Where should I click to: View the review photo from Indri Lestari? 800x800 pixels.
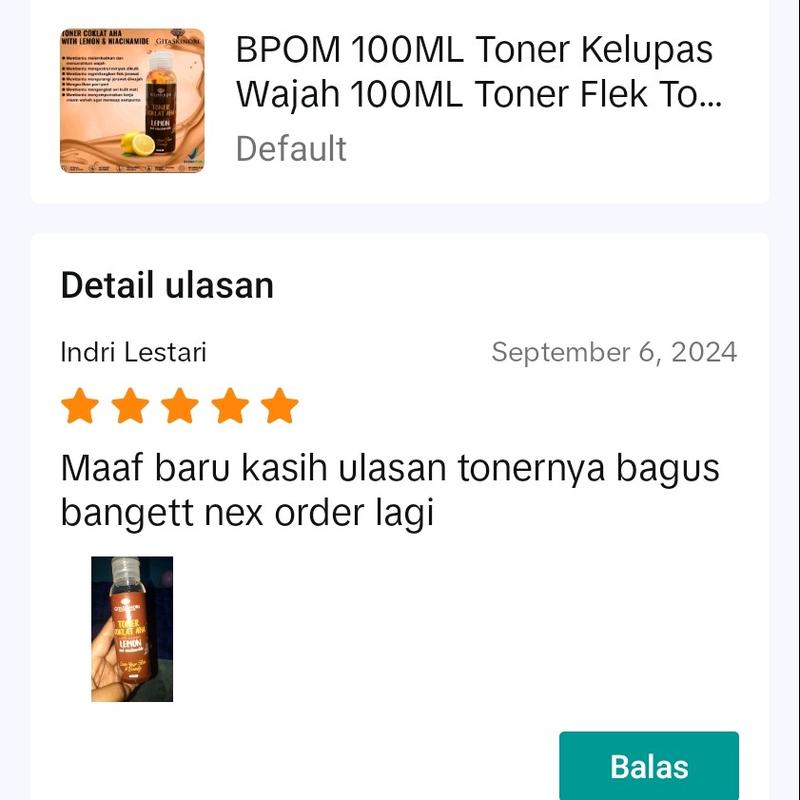(132, 629)
